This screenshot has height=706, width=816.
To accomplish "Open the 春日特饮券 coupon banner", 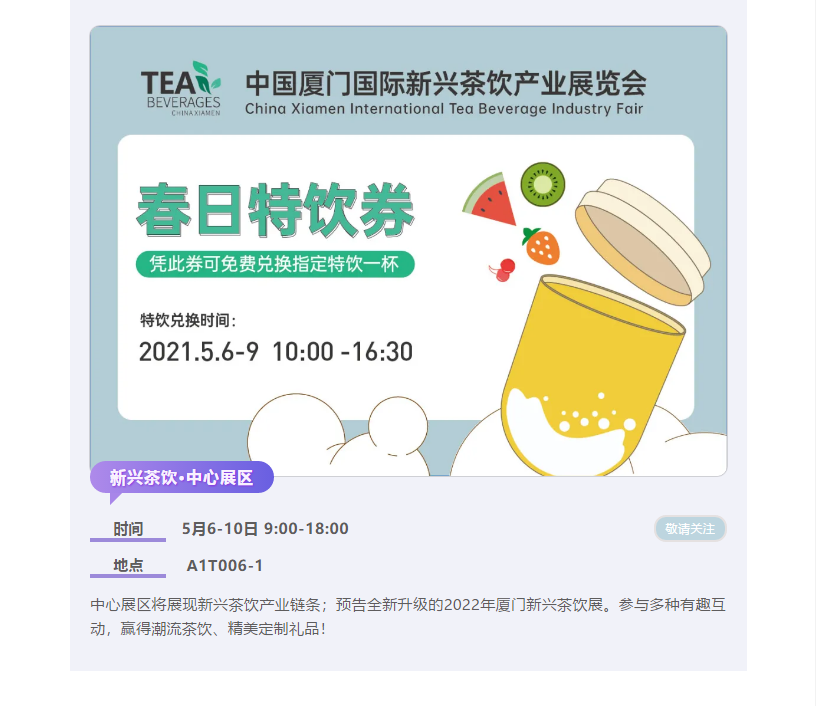I will (x=408, y=251).
